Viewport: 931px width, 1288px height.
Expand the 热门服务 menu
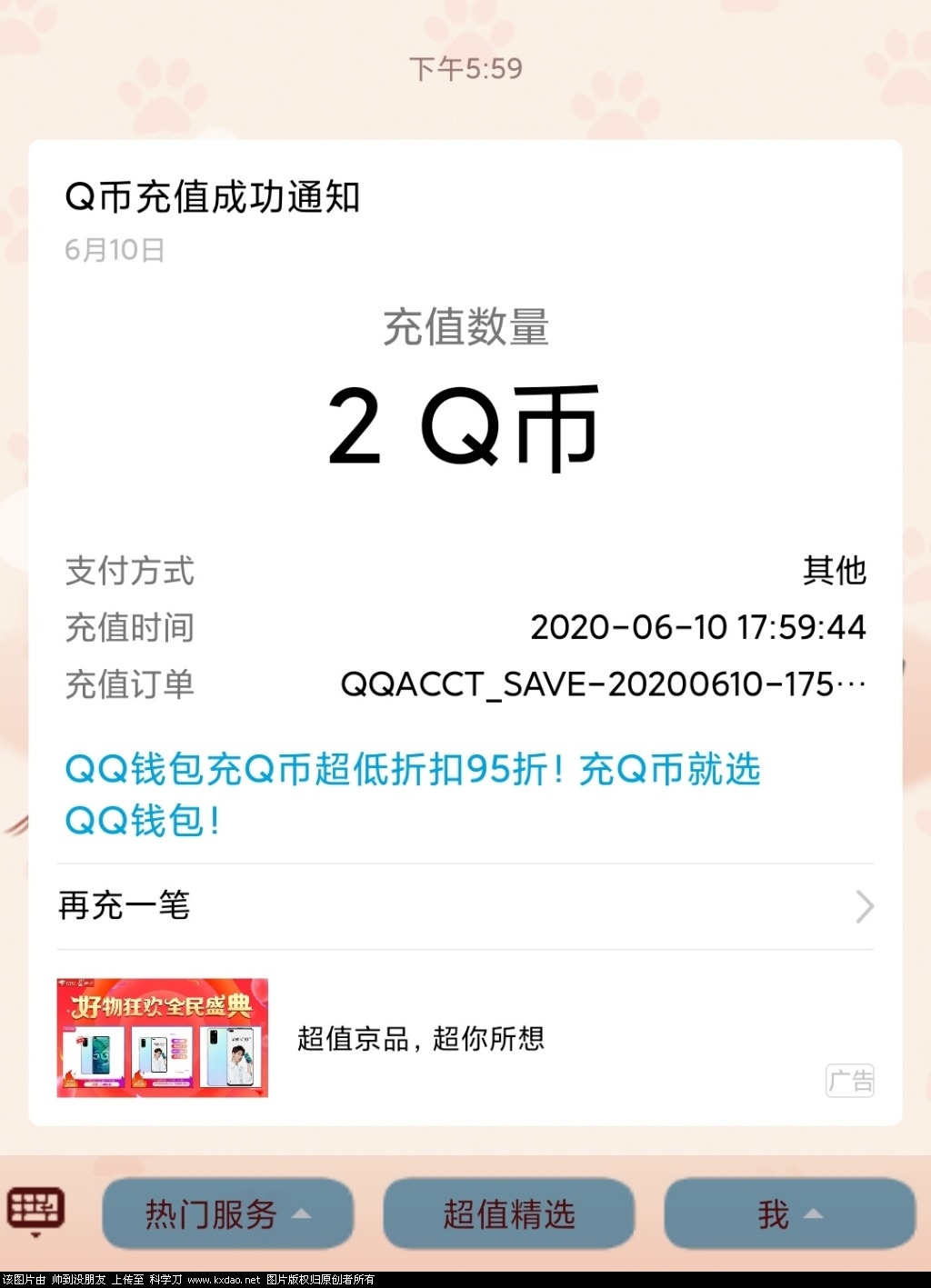click(227, 1213)
